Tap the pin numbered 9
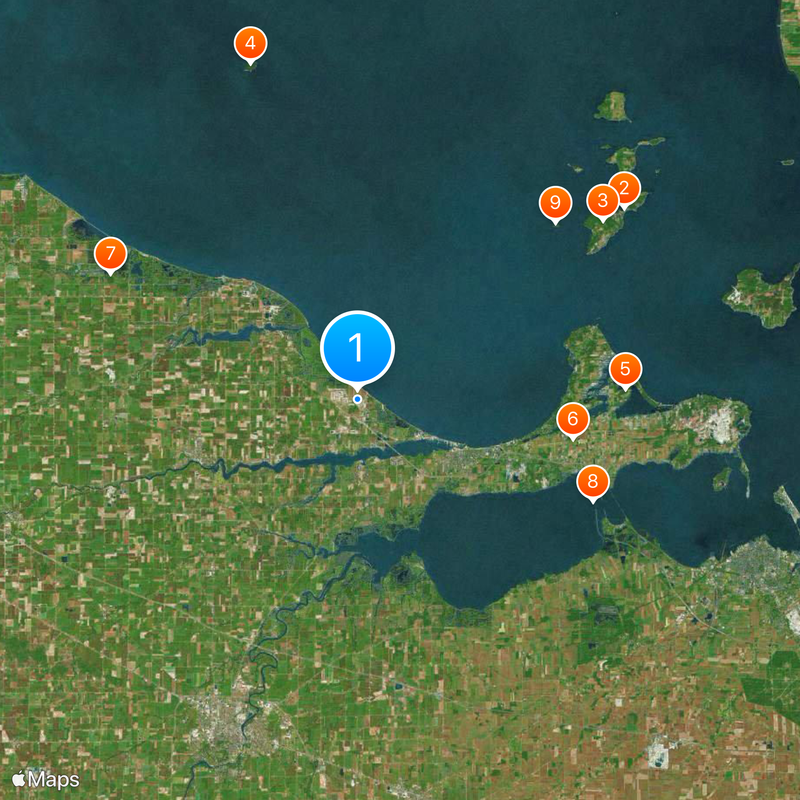Viewport: 800px width, 800px height. click(x=555, y=203)
